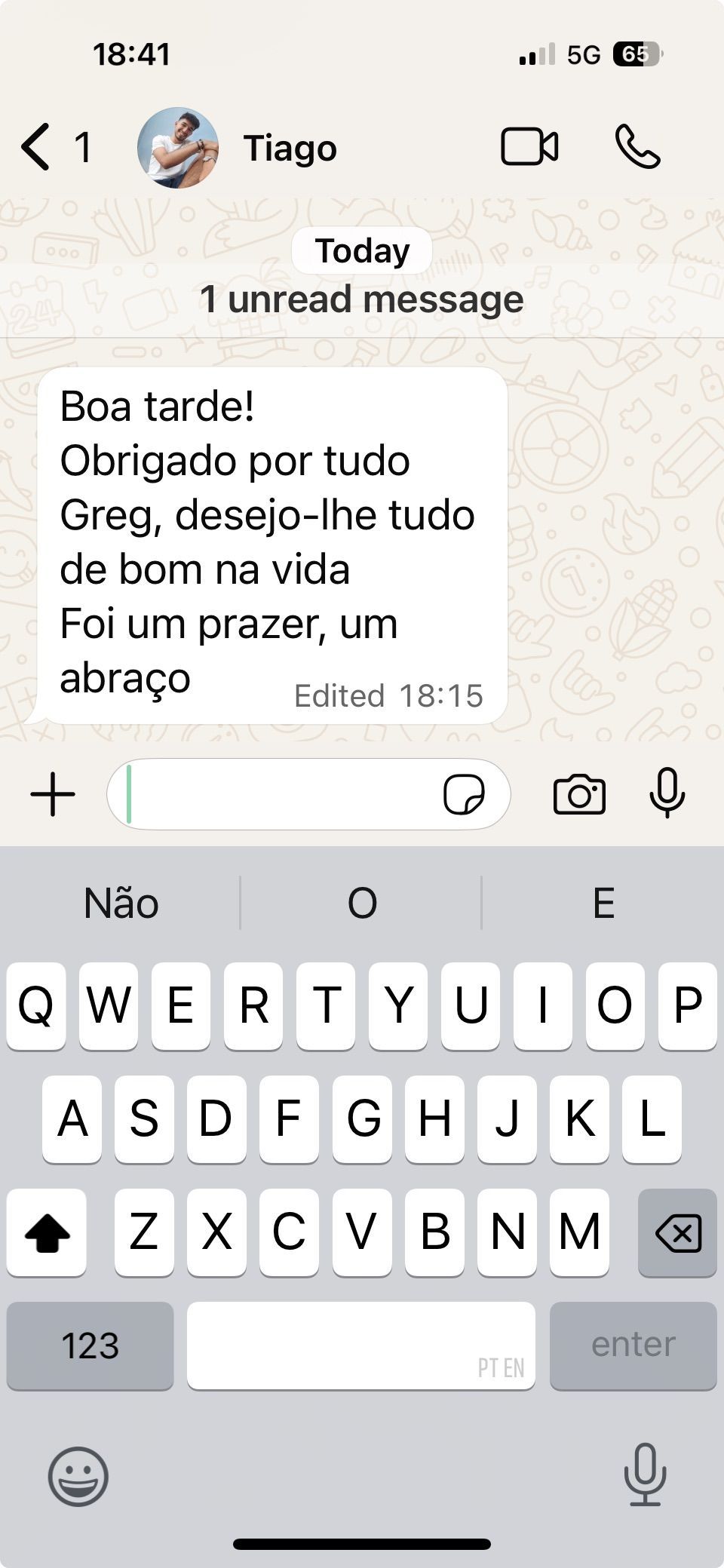Record a voice message
This screenshot has width=724, height=1568.
point(667,794)
